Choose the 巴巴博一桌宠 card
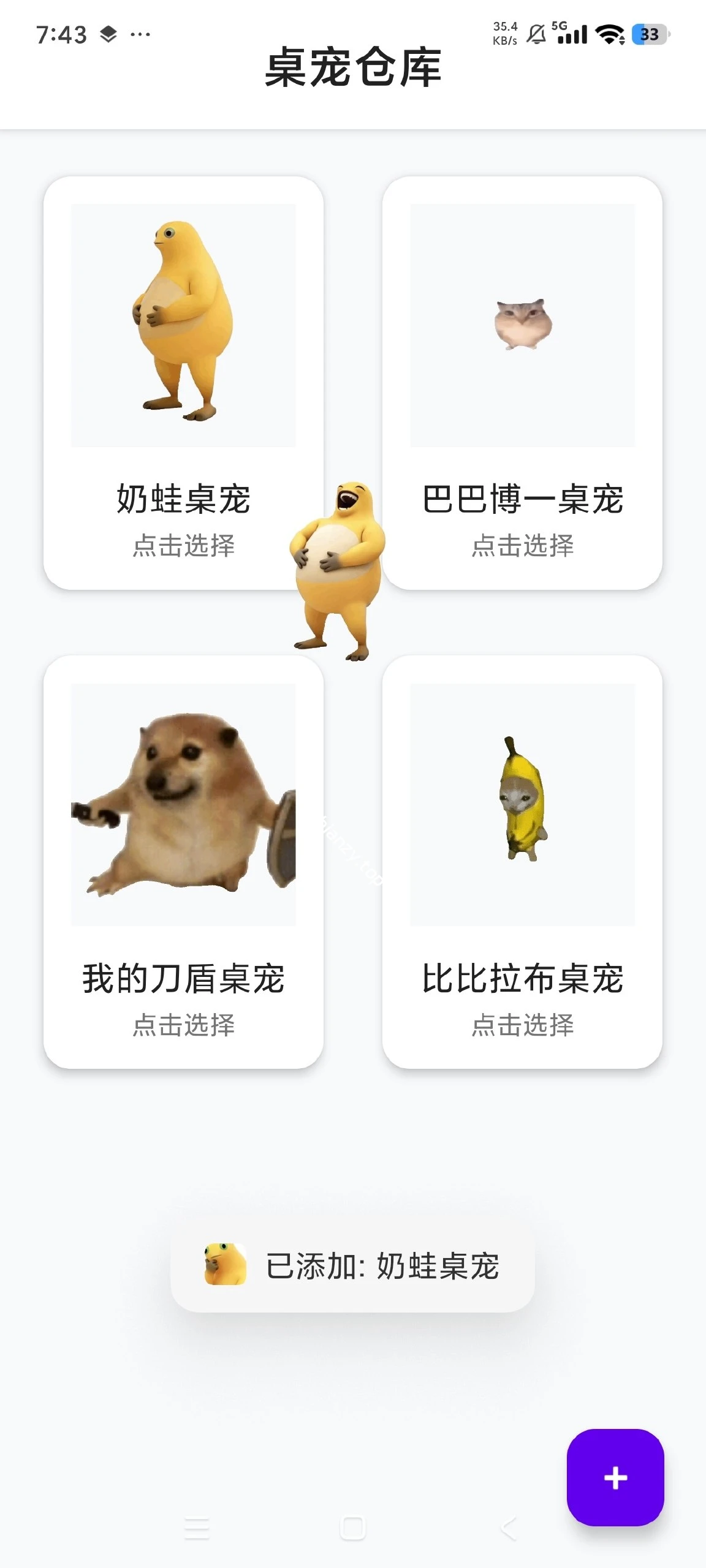The image size is (706, 1568). (x=522, y=383)
